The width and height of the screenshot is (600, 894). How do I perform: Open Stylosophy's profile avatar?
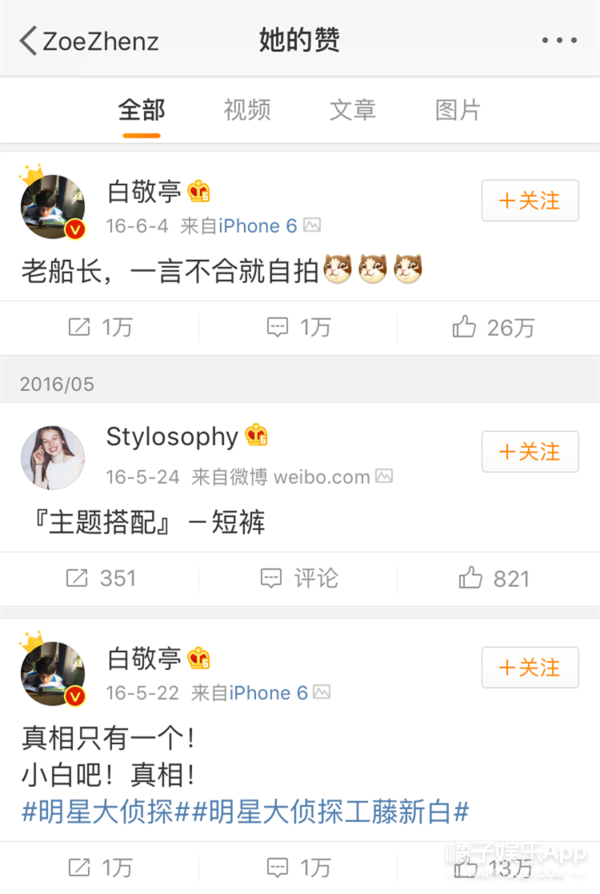pyautogui.click(x=53, y=457)
